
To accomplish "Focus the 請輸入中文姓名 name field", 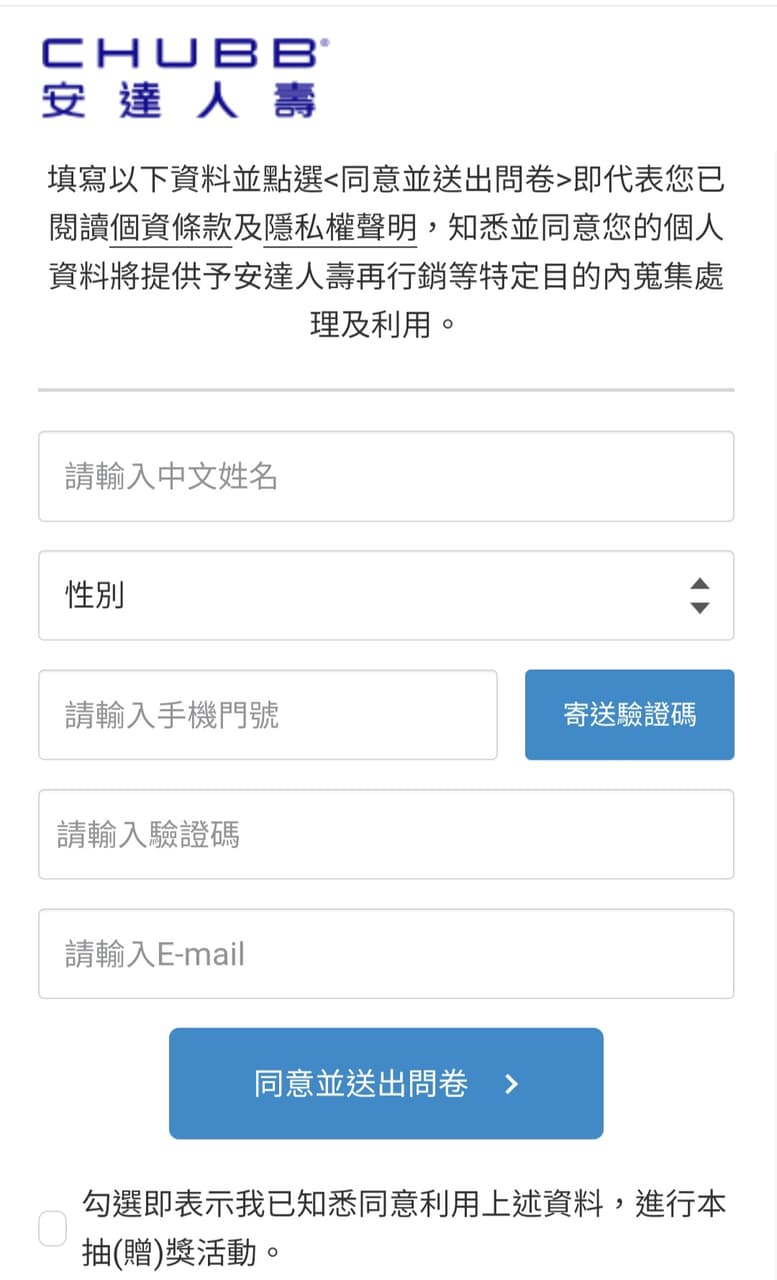I will (x=386, y=476).
